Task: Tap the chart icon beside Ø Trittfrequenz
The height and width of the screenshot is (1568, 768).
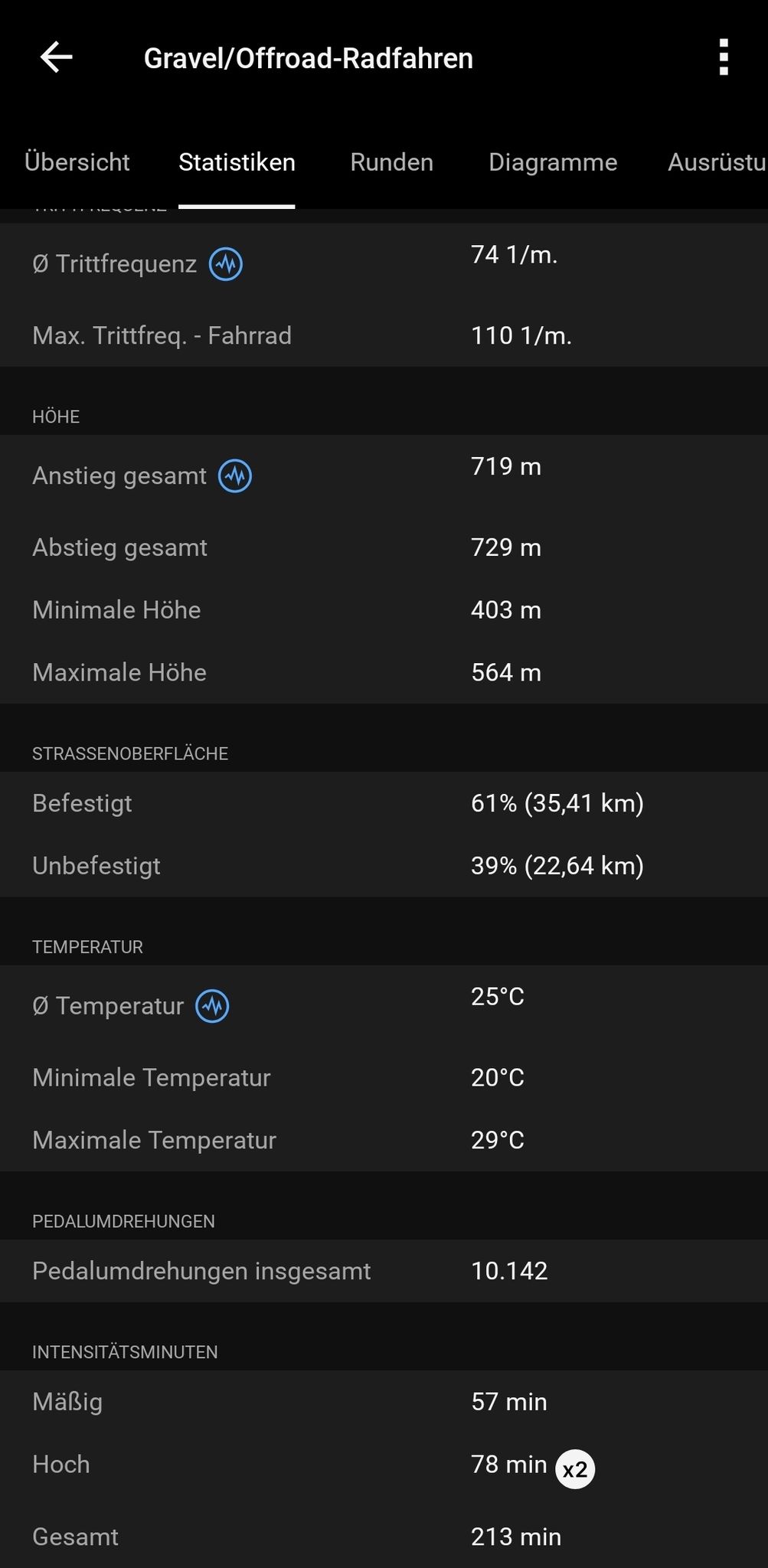Action: [x=227, y=264]
